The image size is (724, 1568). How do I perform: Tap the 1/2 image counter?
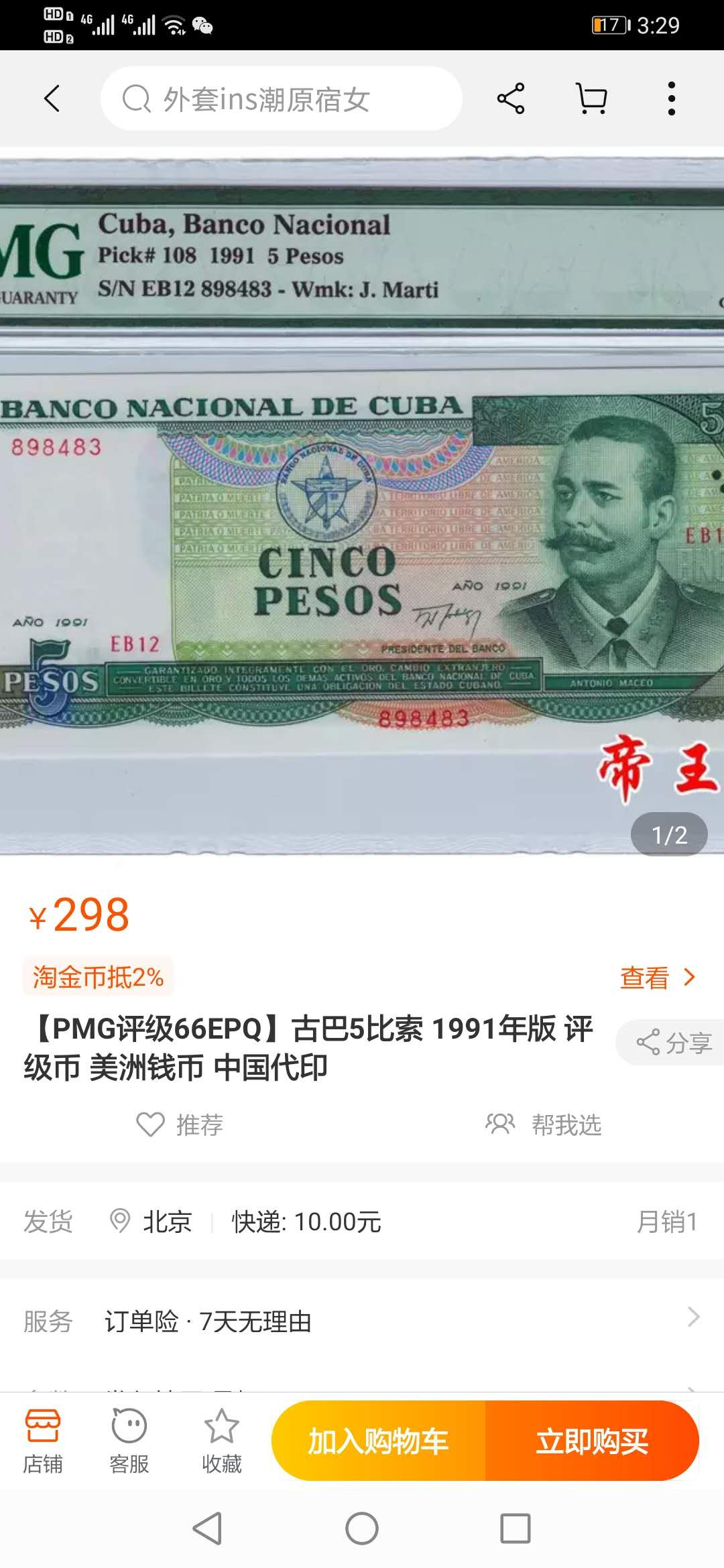pyautogui.click(x=670, y=834)
